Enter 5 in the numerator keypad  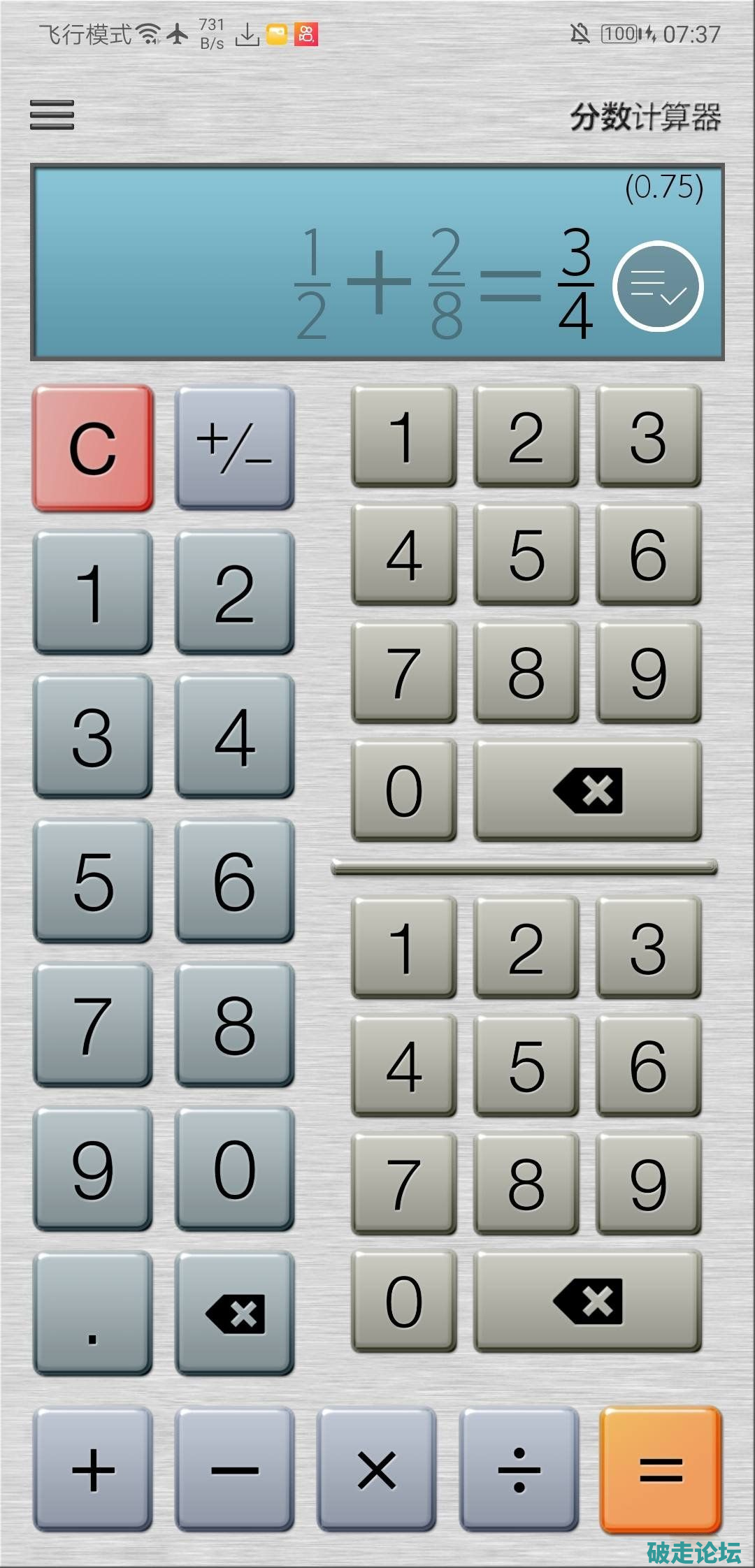pos(526,554)
